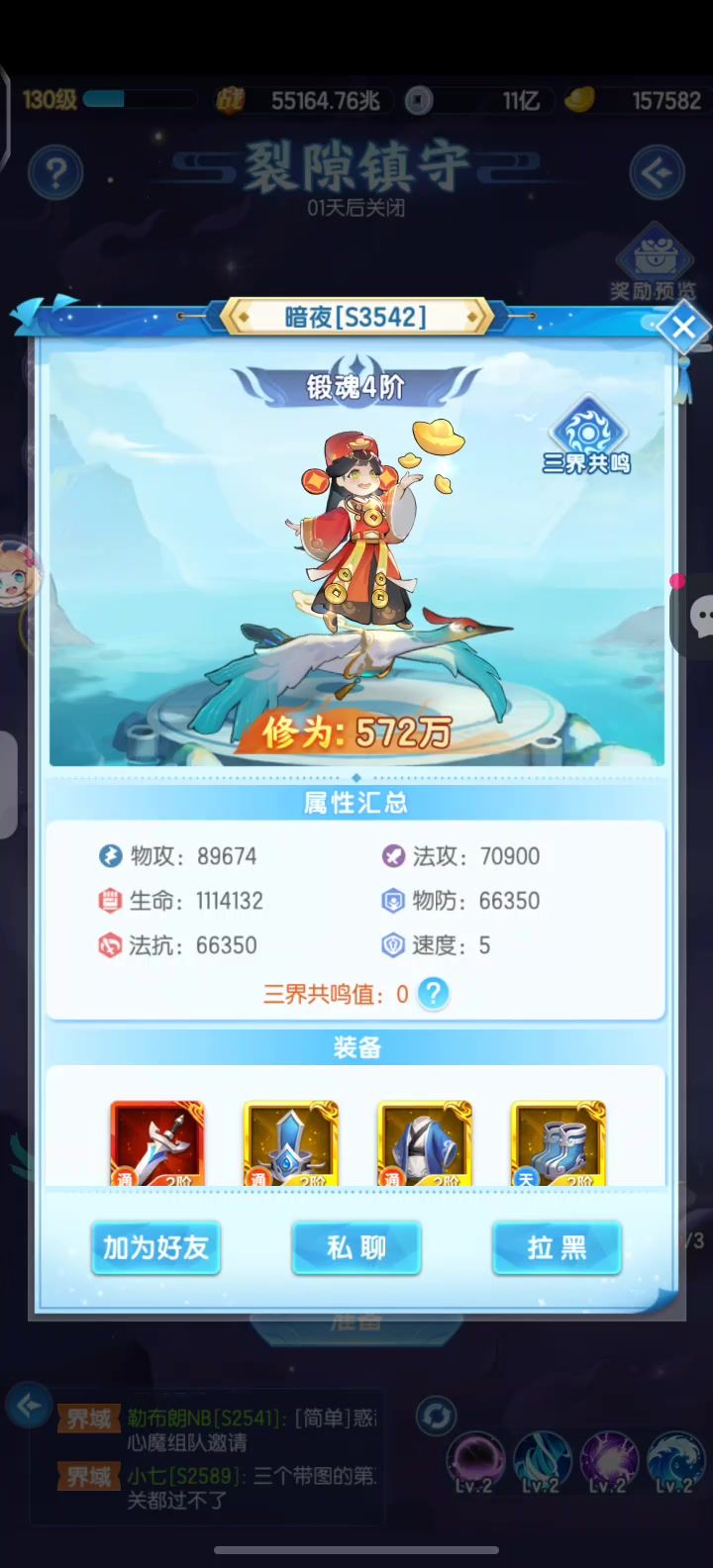View the boots equipment item
Image resolution: width=713 pixels, height=1568 pixels.
(559, 1143)
